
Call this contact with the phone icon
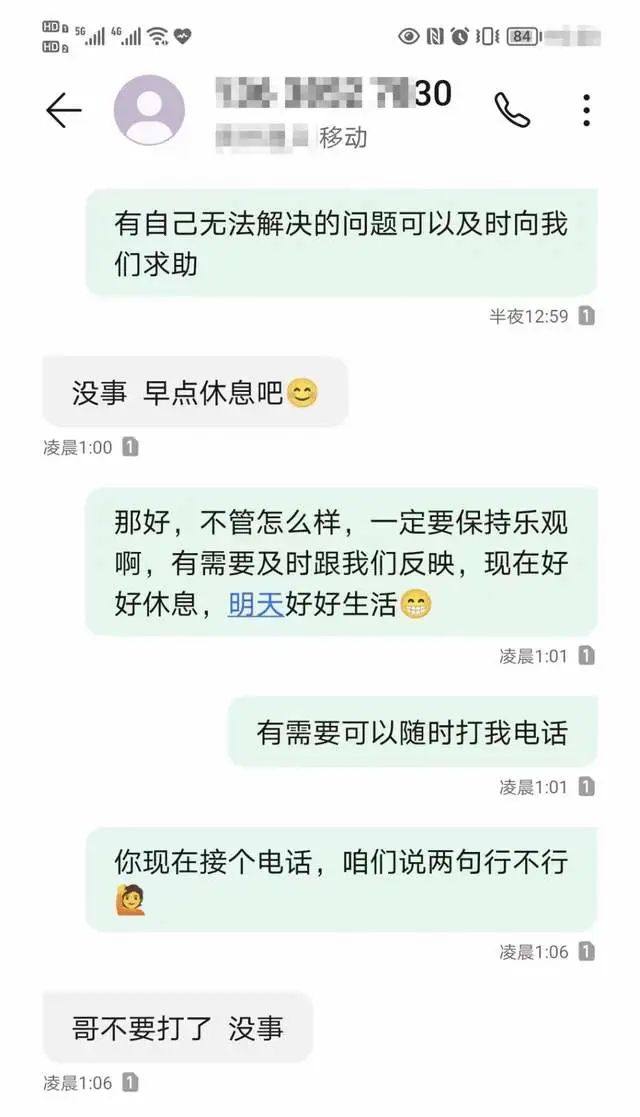click(x=512, y=110)
